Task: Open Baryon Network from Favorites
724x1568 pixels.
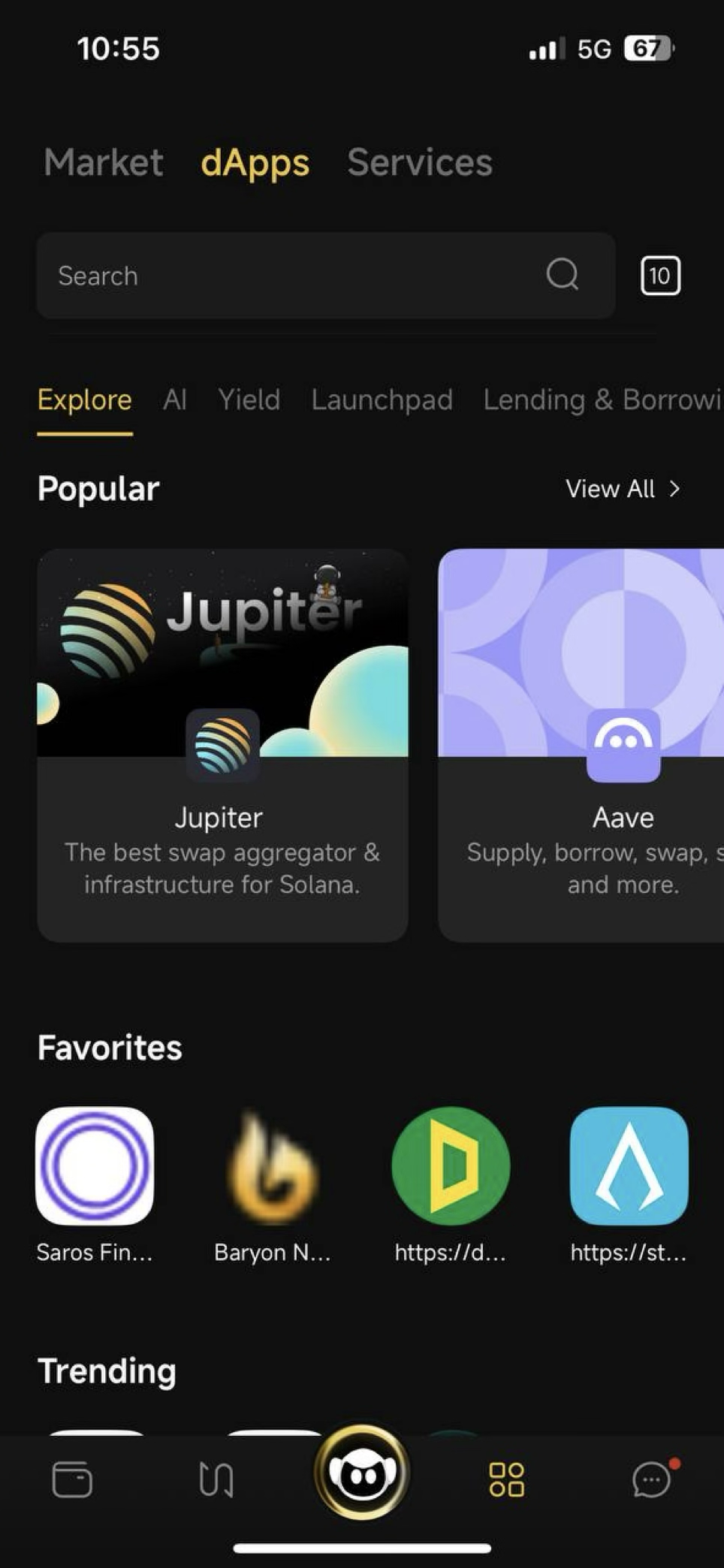Action: (x=272, y=1166)
